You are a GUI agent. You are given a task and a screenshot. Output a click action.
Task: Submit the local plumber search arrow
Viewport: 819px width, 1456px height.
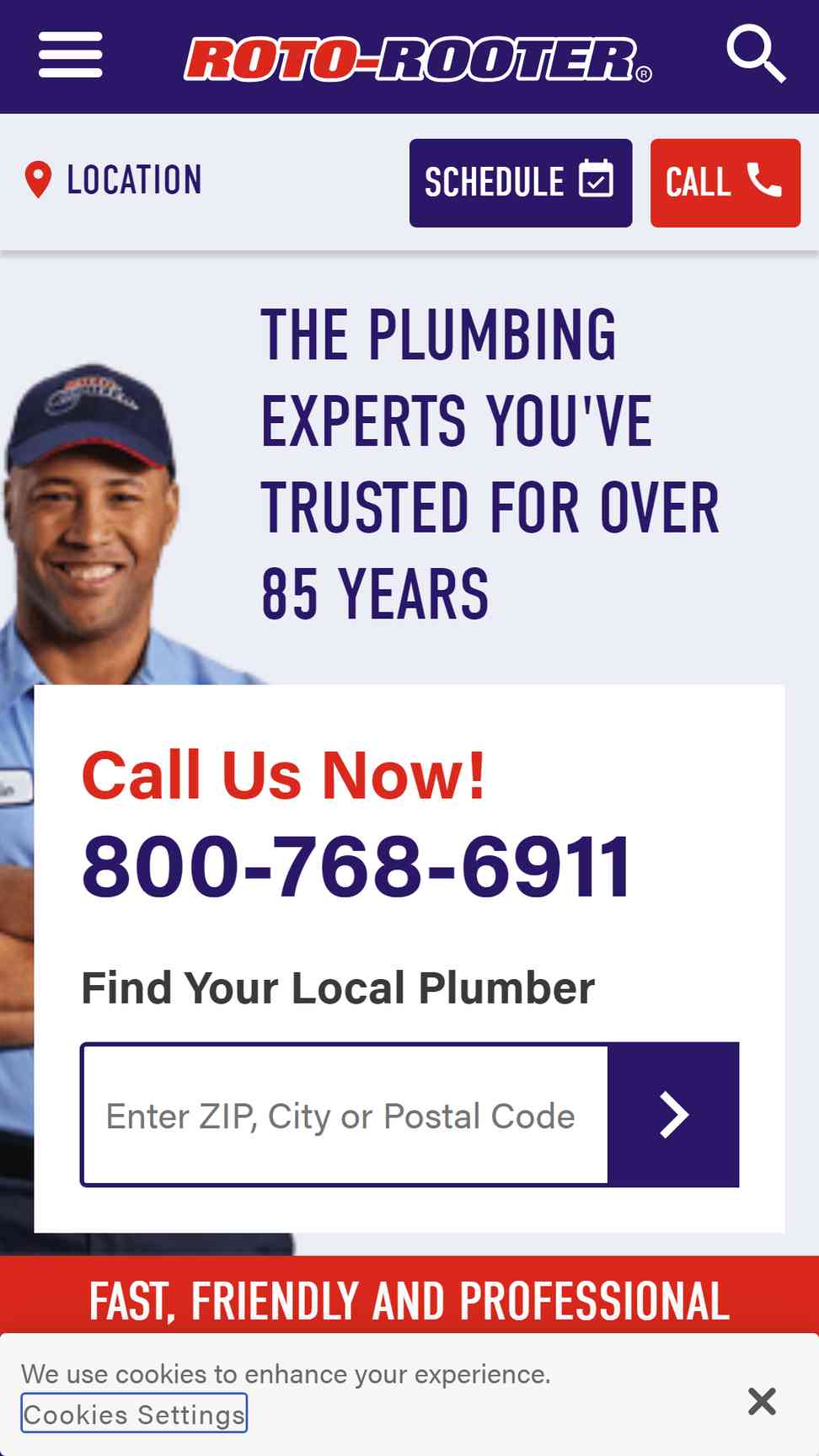point(673,1115)
